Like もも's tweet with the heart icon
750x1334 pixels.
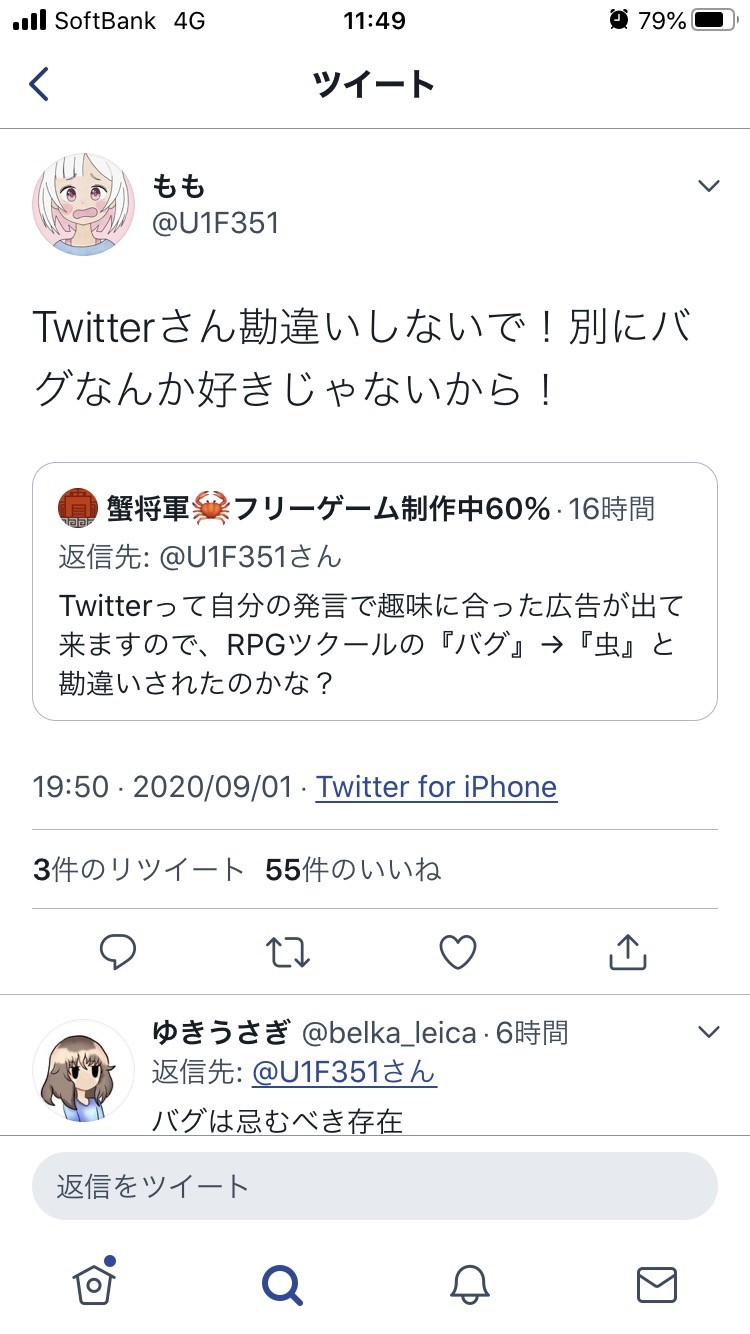pos(458,952)
